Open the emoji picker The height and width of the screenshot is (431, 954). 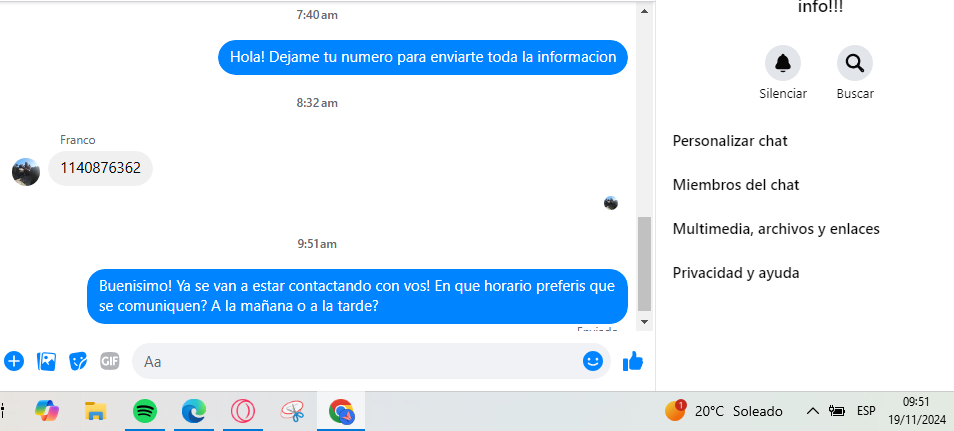(593, 361)
